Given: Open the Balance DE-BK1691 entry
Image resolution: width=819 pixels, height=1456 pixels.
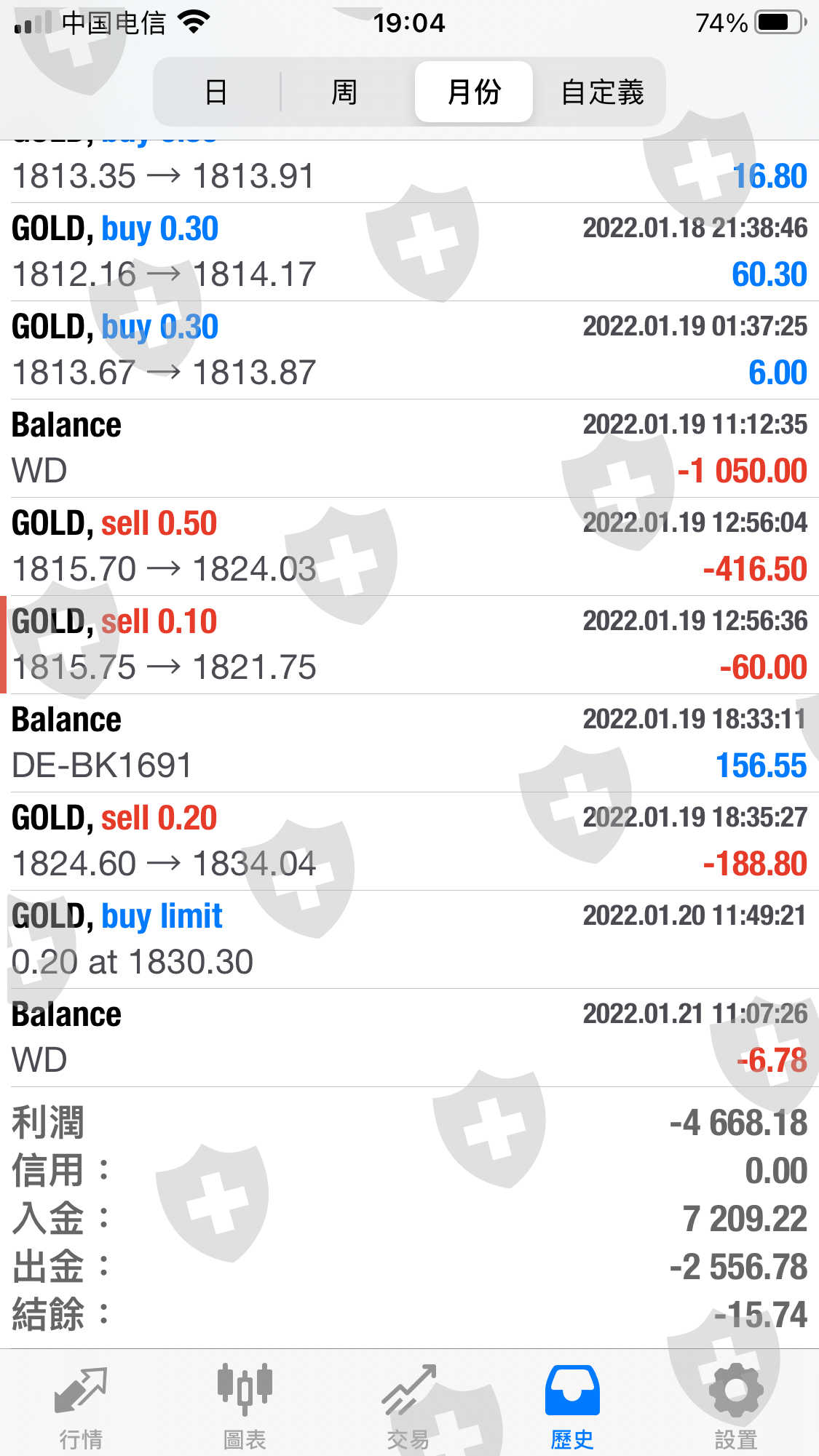Looking at the screenshot, I should [409, 743].
